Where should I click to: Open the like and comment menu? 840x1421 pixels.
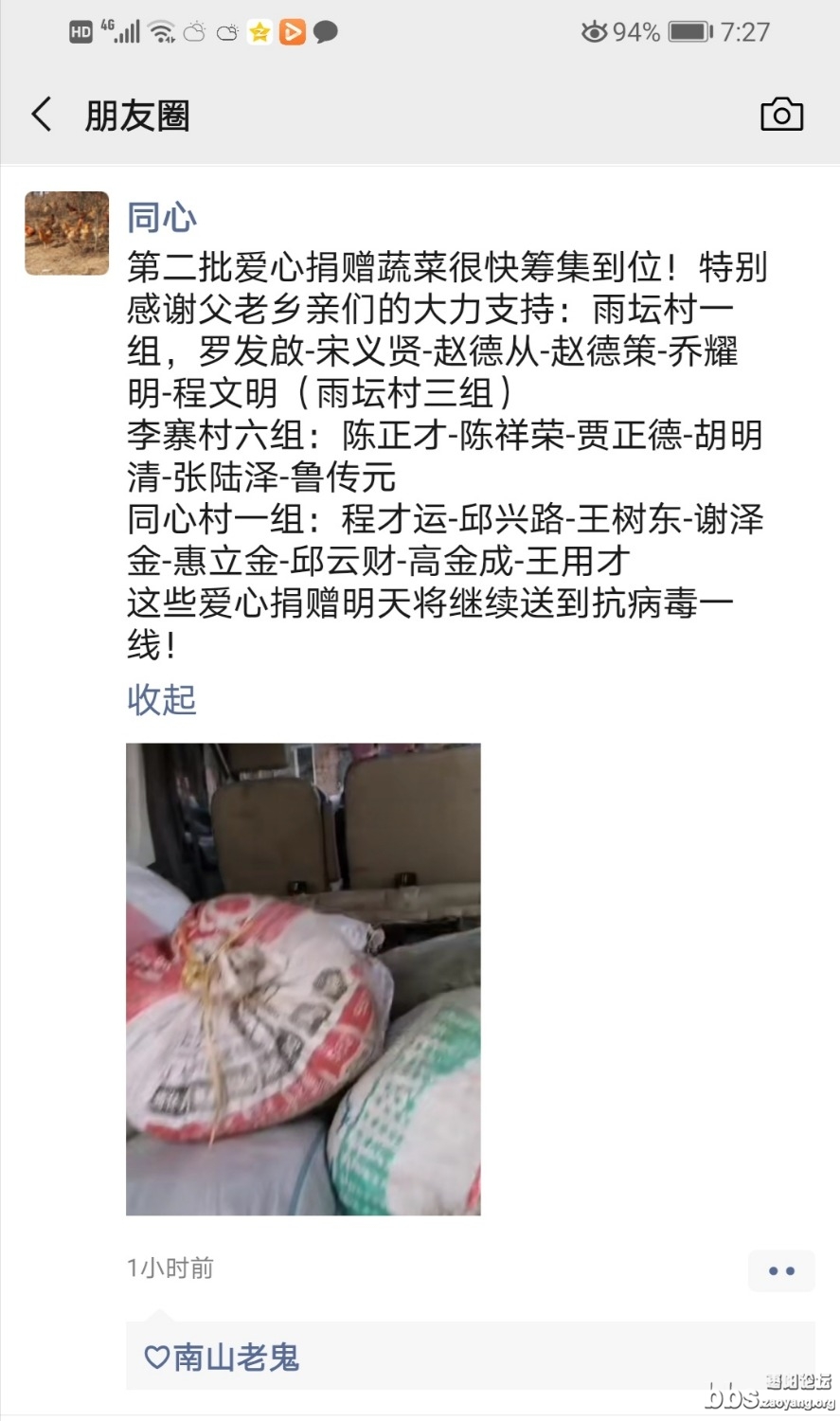[x=781, y=1270]
